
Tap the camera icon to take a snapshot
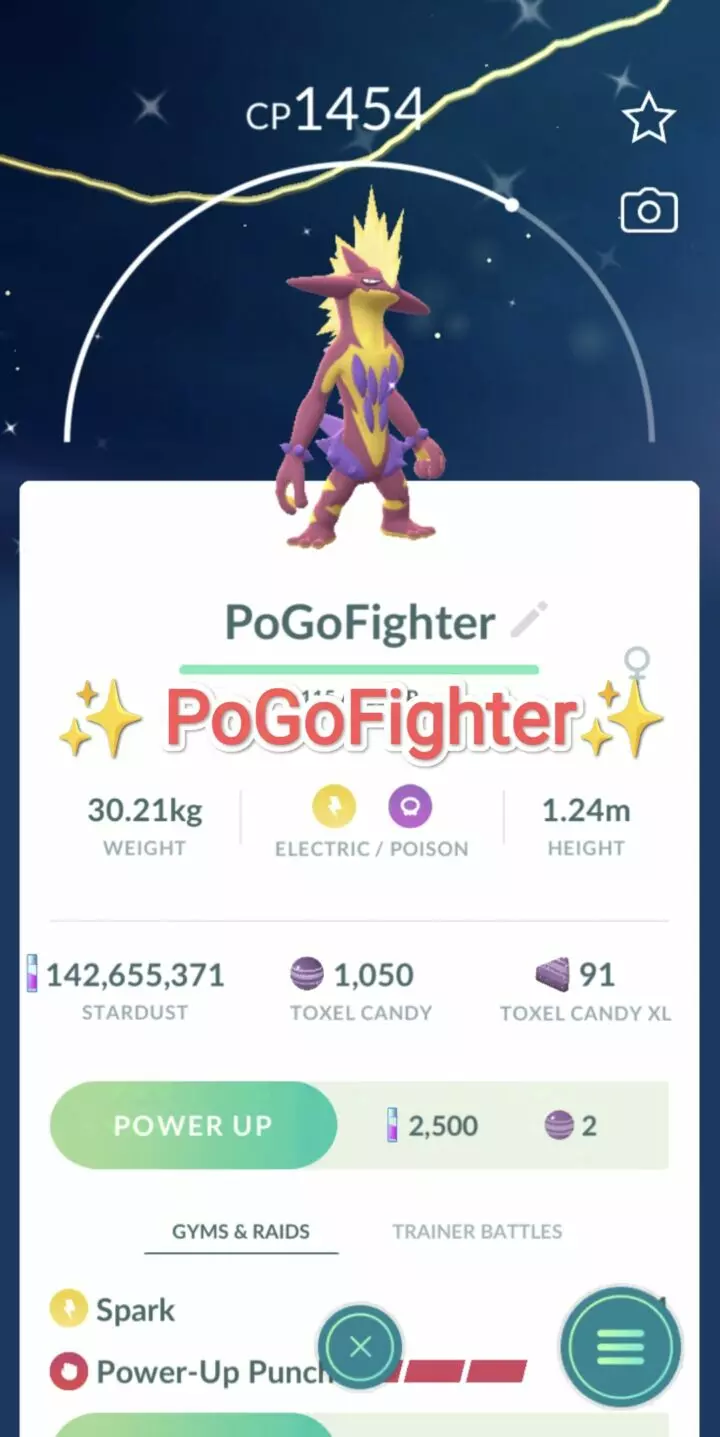pyautogui.click(x=648, y=210)
